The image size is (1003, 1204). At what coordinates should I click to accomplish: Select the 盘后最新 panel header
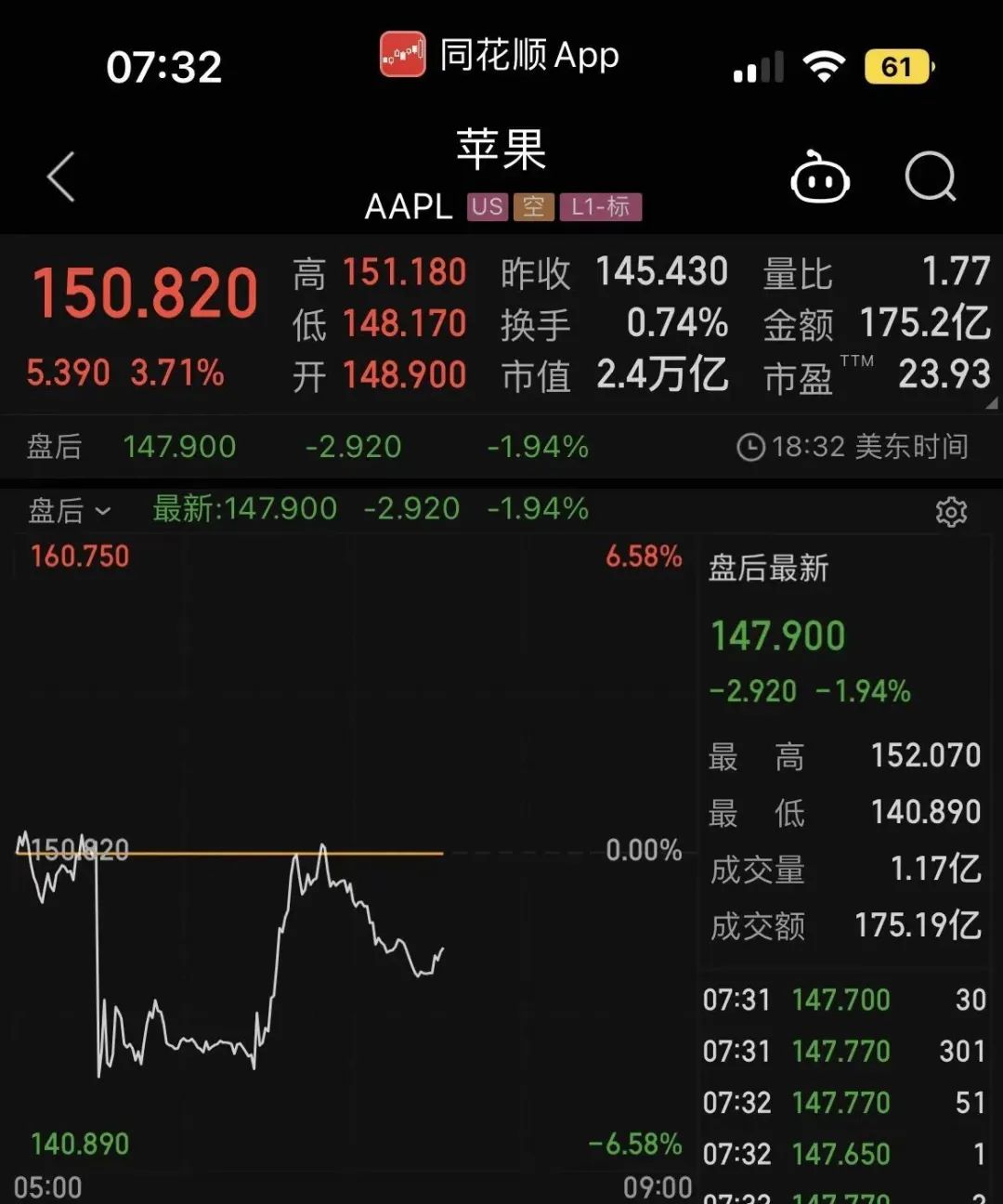[x=768, y=568]
